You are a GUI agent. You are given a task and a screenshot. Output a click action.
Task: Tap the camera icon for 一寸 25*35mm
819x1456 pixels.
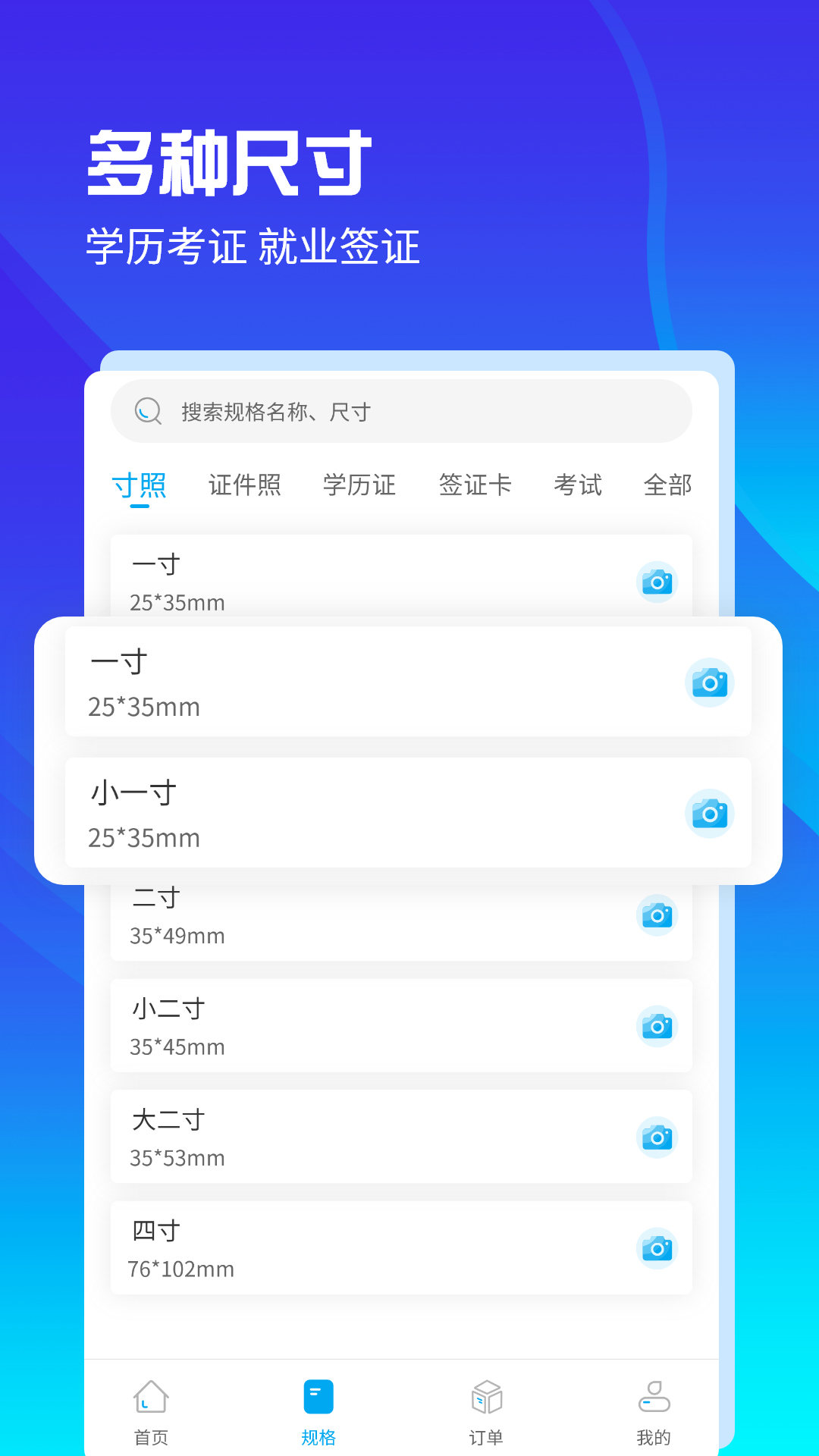(x=710, y=682)
